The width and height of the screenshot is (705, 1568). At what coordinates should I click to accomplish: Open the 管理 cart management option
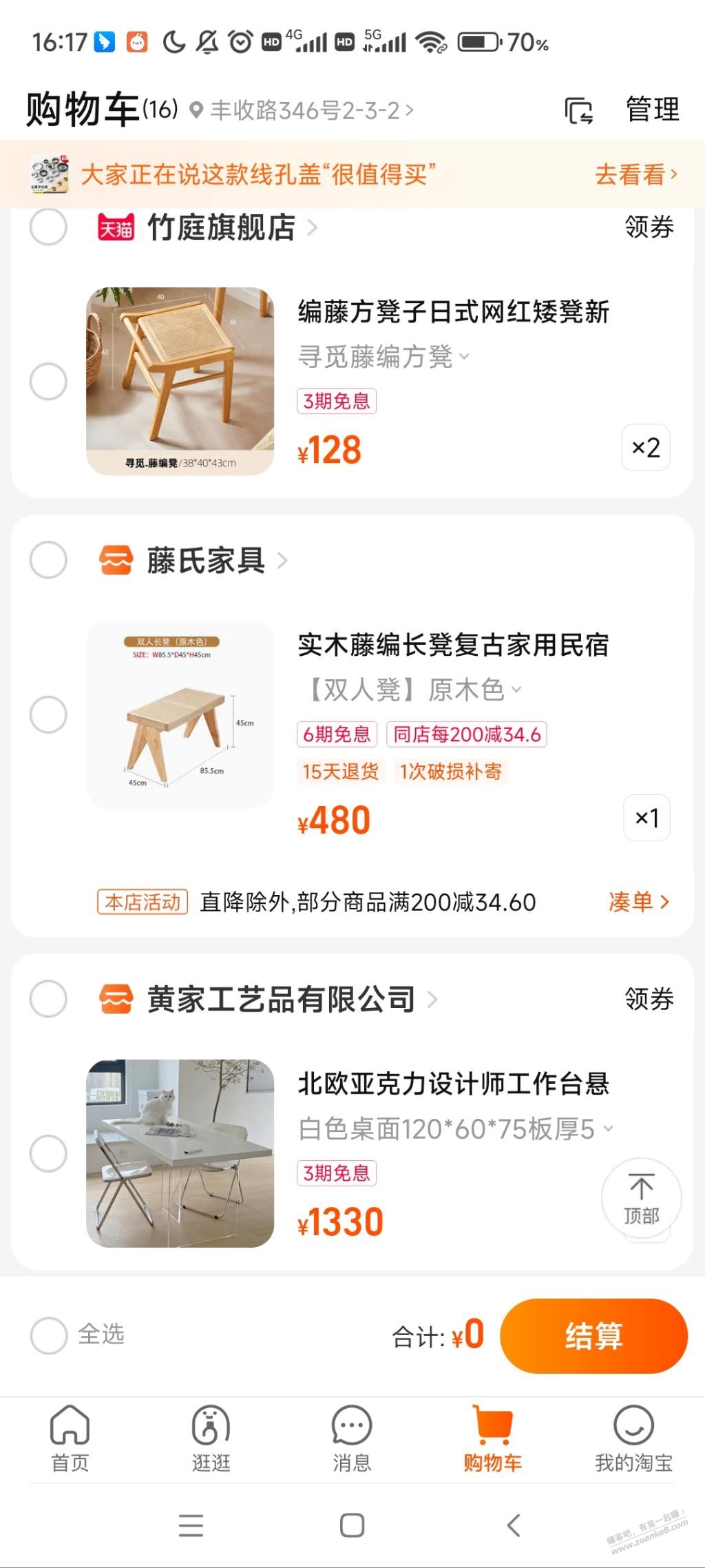point(651,110)
